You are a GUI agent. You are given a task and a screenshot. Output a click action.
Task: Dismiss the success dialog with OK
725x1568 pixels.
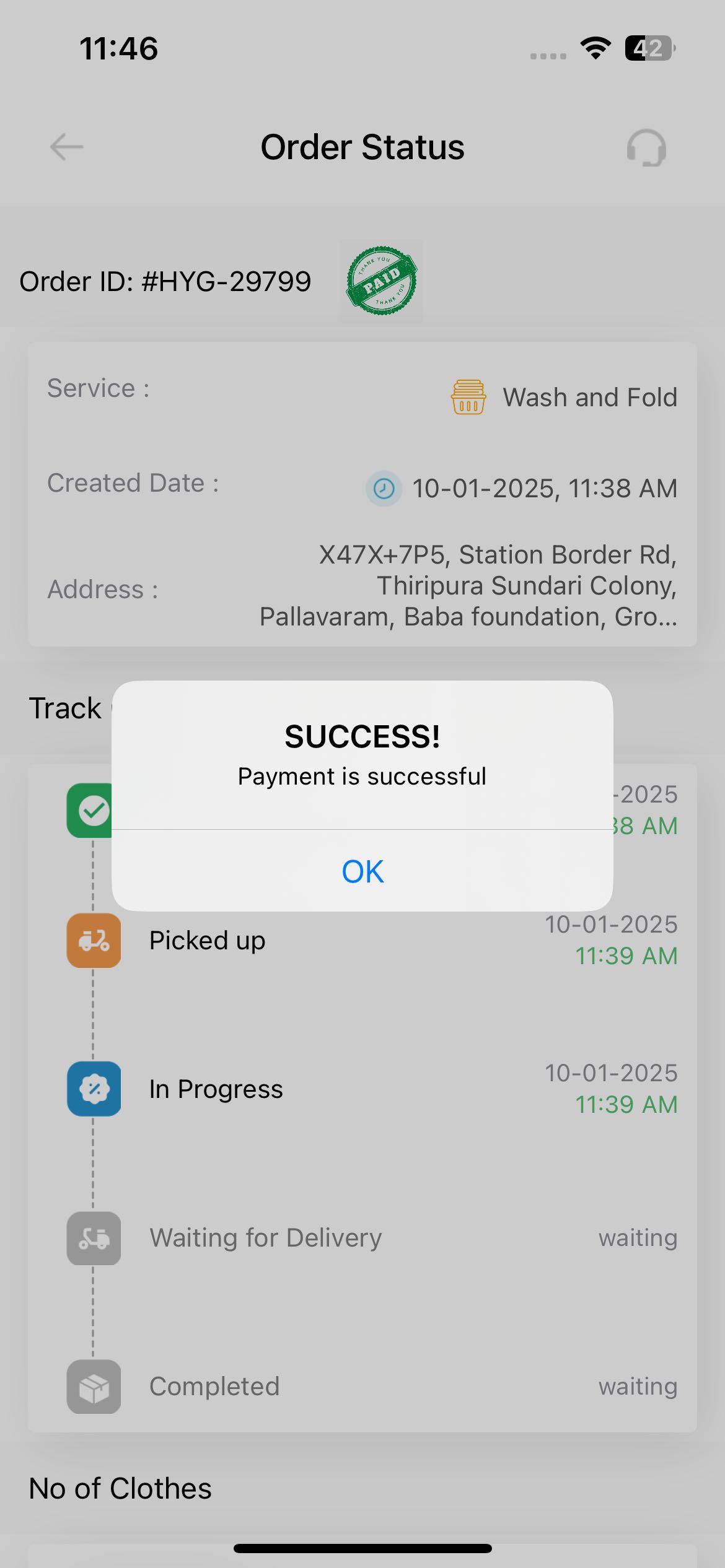[362, 871]
